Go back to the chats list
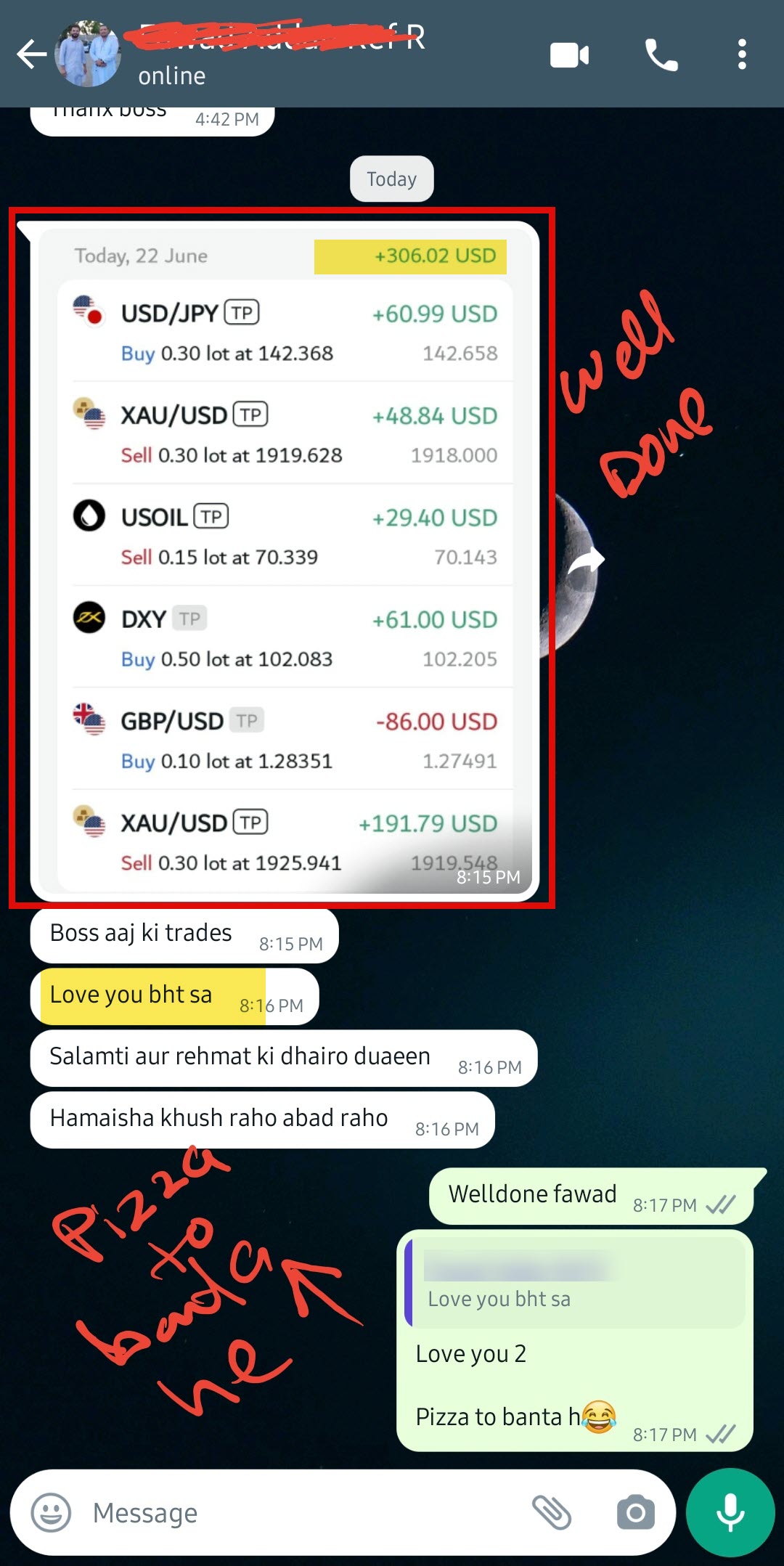This screenshot has height=1566, width=784. [30, 54]
